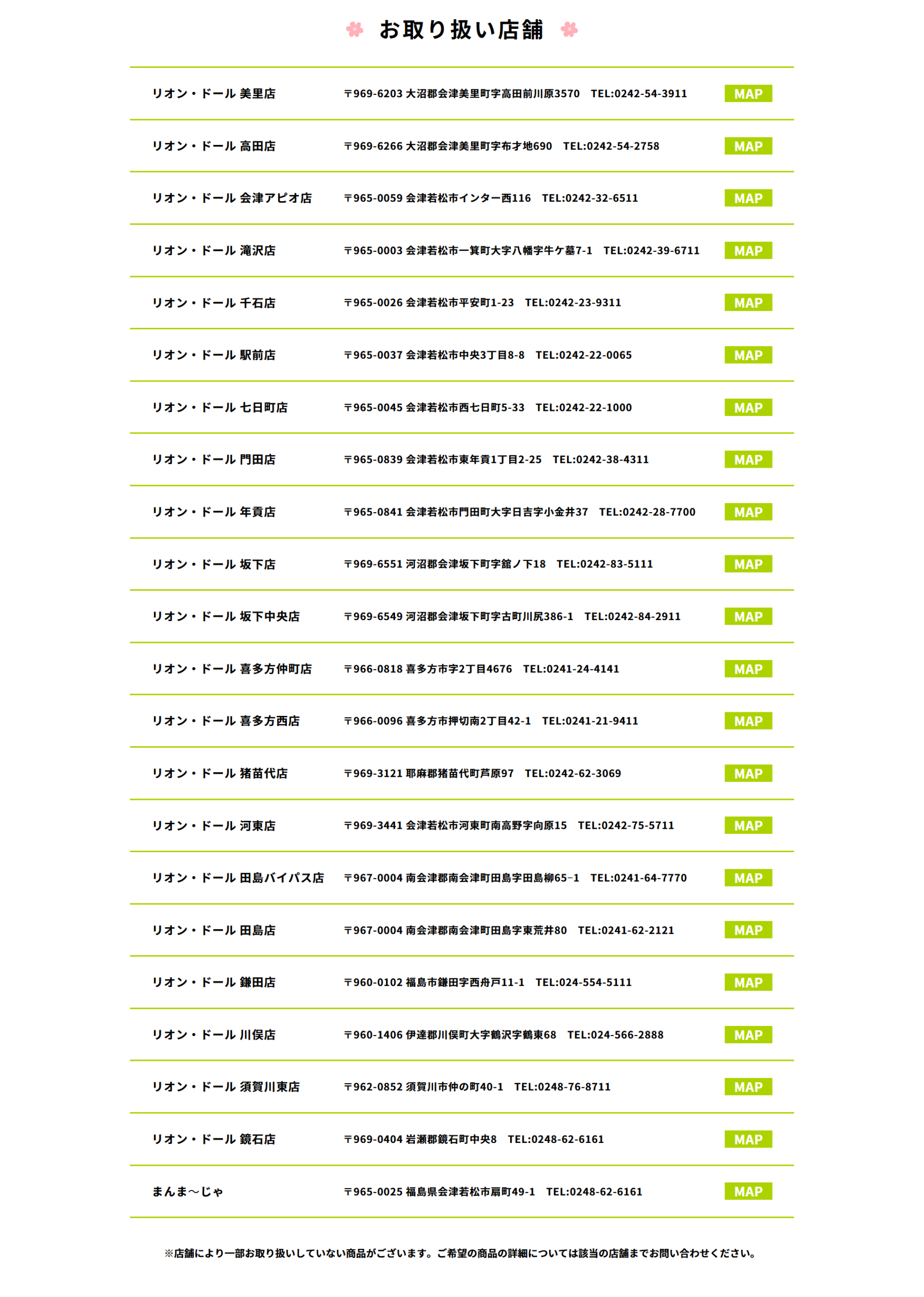Open the MAP for リオン・ドール 美里店
Screen dimensions: 924x1297
pyautogui.click(x=748, y=93)
